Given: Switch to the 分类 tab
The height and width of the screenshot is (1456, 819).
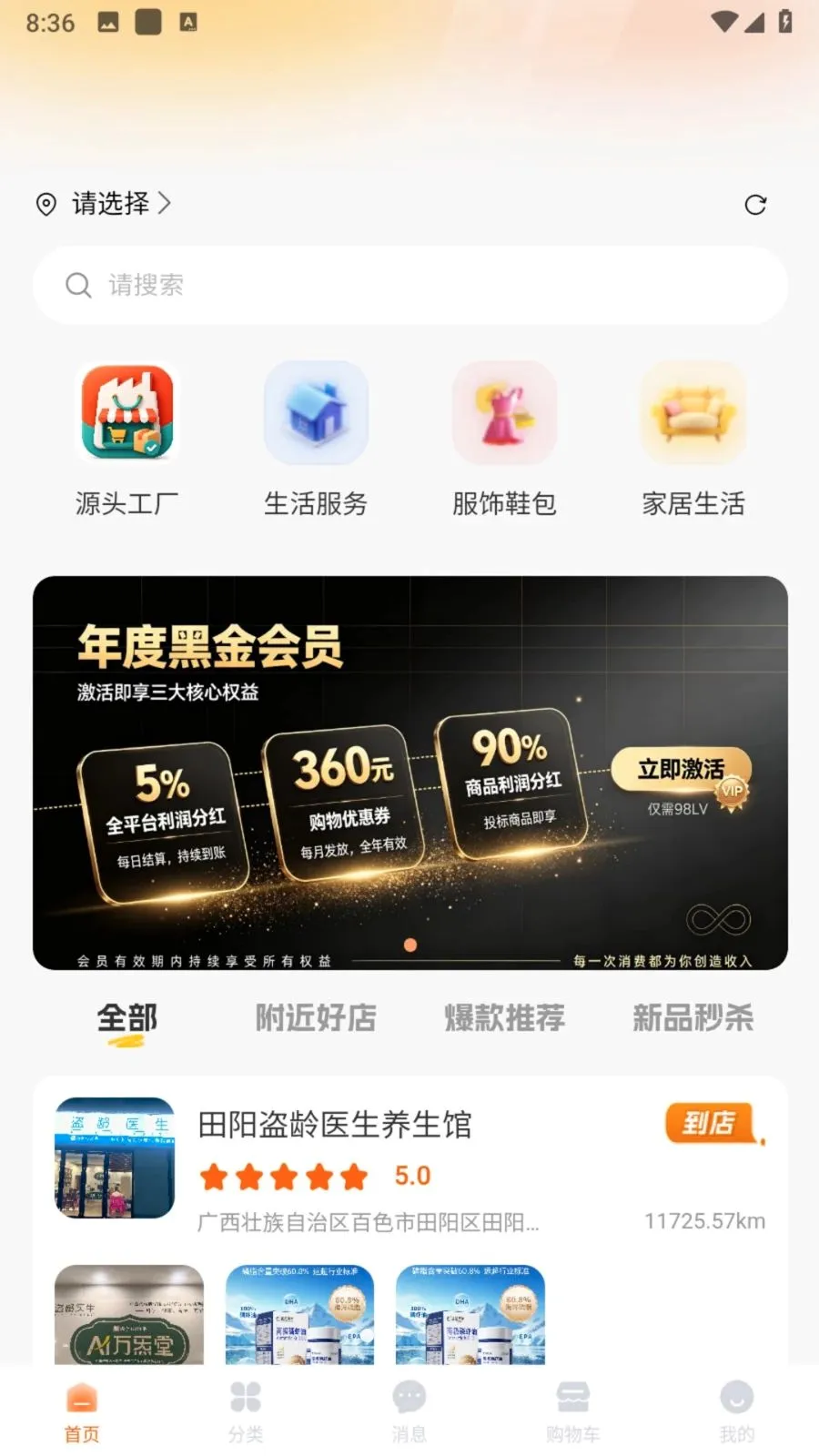Looking at the screenshot, I should (246, 1412).
